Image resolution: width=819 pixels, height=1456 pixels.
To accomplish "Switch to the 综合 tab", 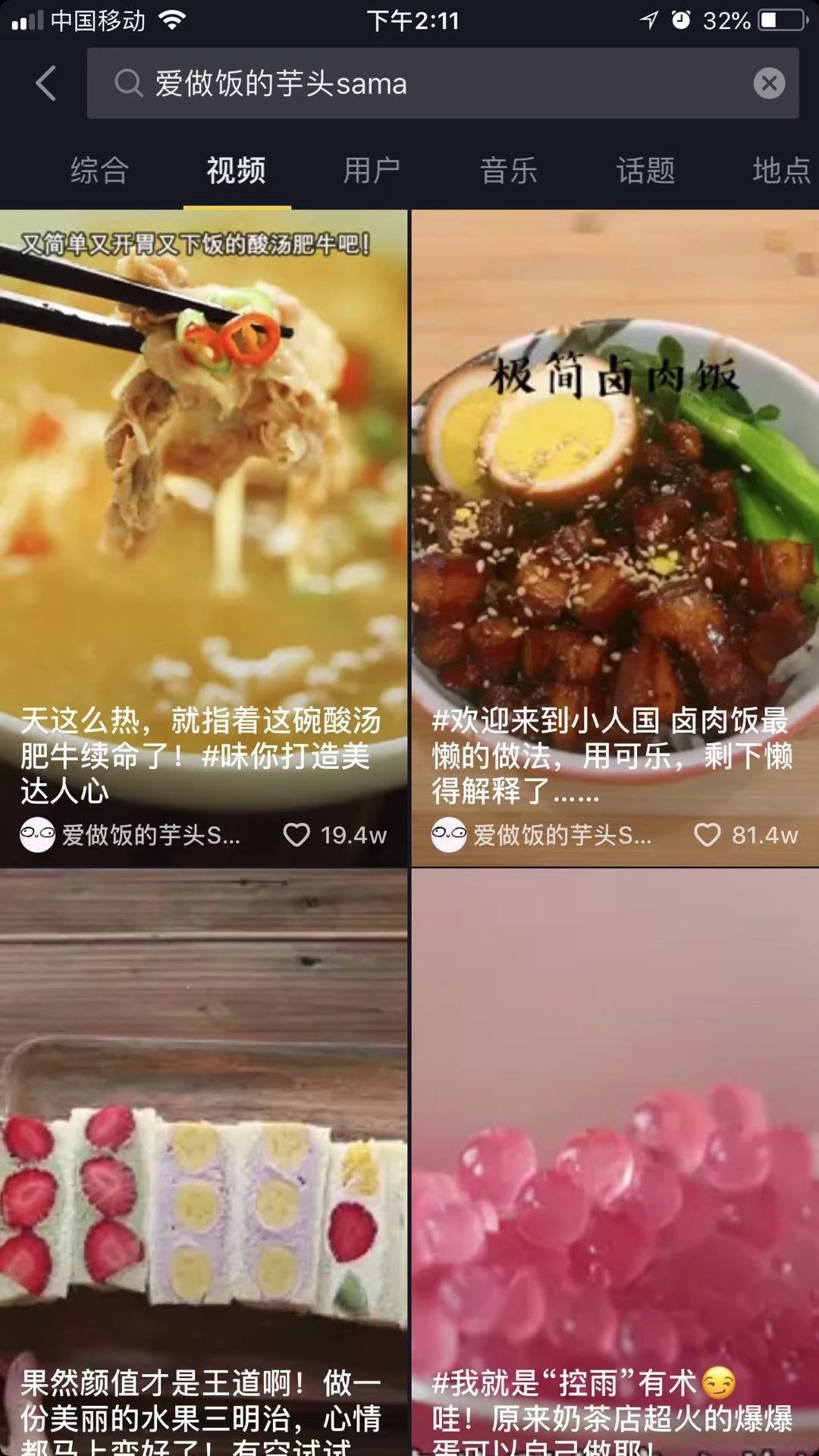I will pyautogui.click(x=99, y=170).
